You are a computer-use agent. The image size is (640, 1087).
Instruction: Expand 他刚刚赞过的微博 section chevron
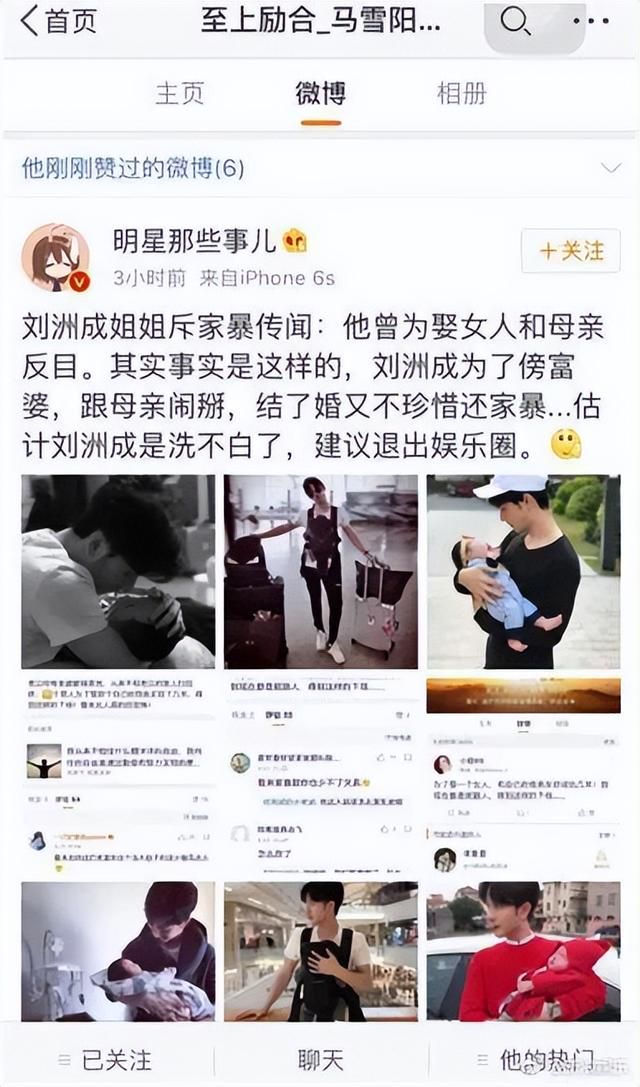(x=611, y=168)
